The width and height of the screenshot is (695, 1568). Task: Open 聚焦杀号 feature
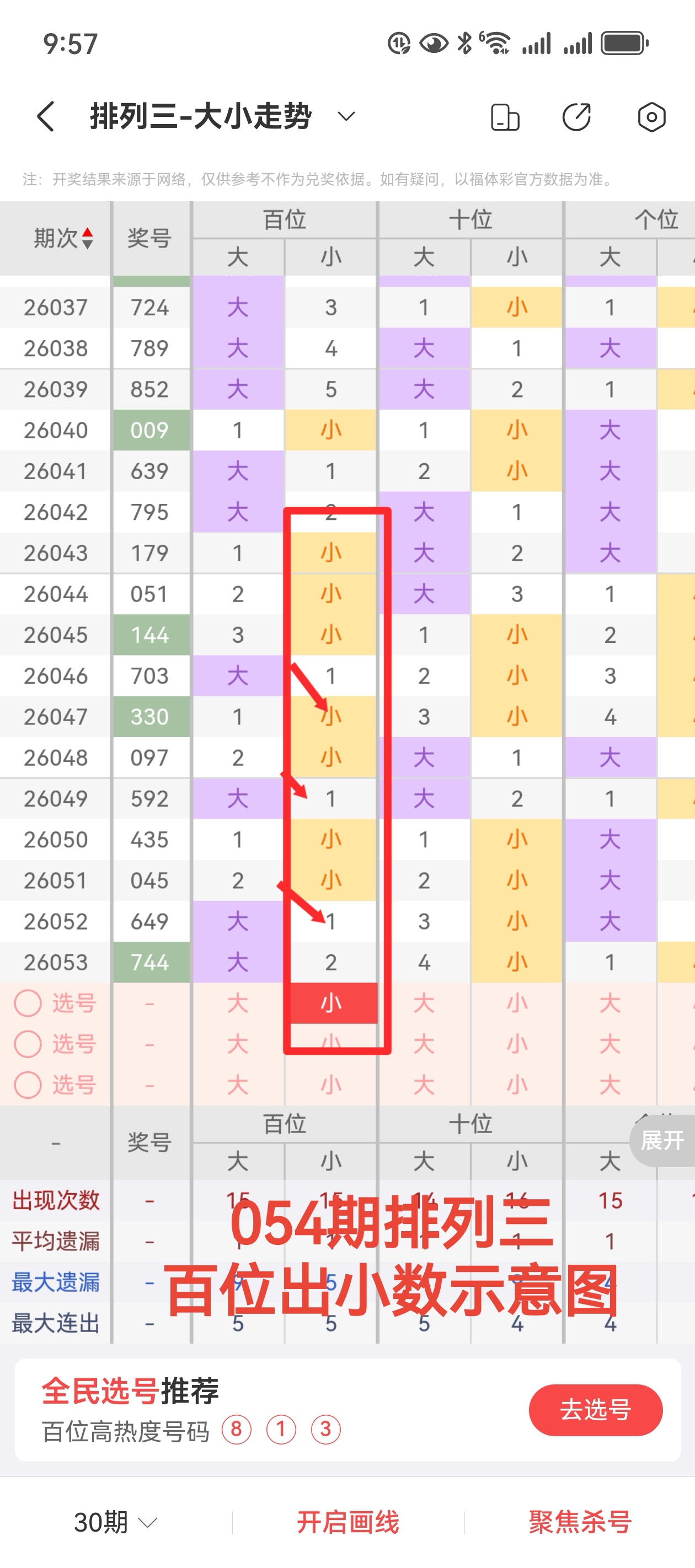point(579,1522)
